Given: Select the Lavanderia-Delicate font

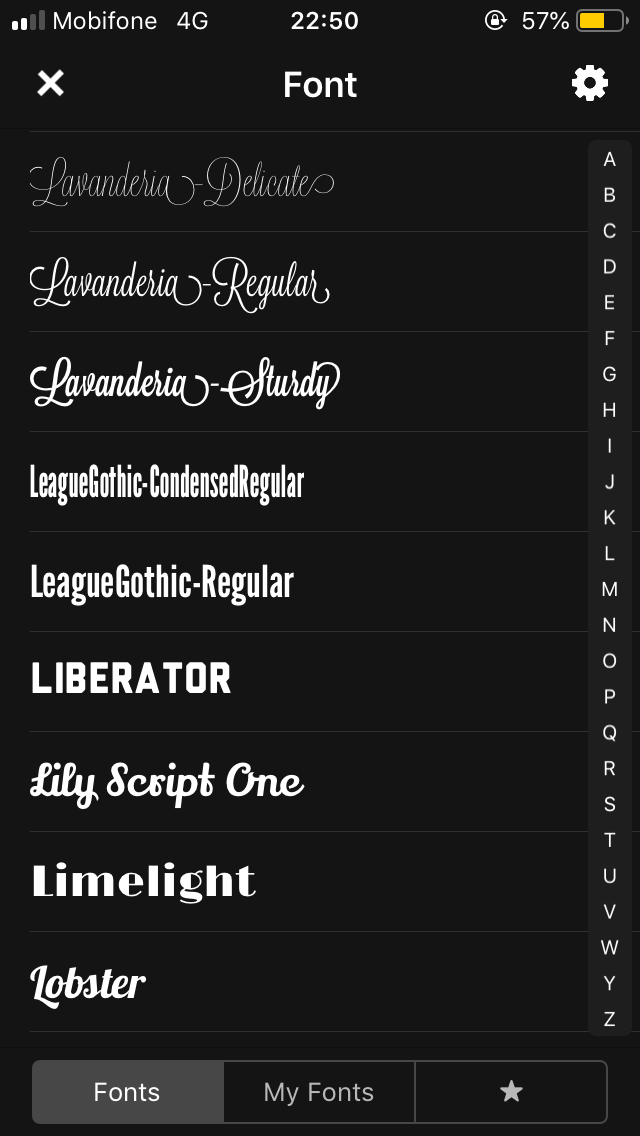Looking at the screenshot, I should (182, 182).
